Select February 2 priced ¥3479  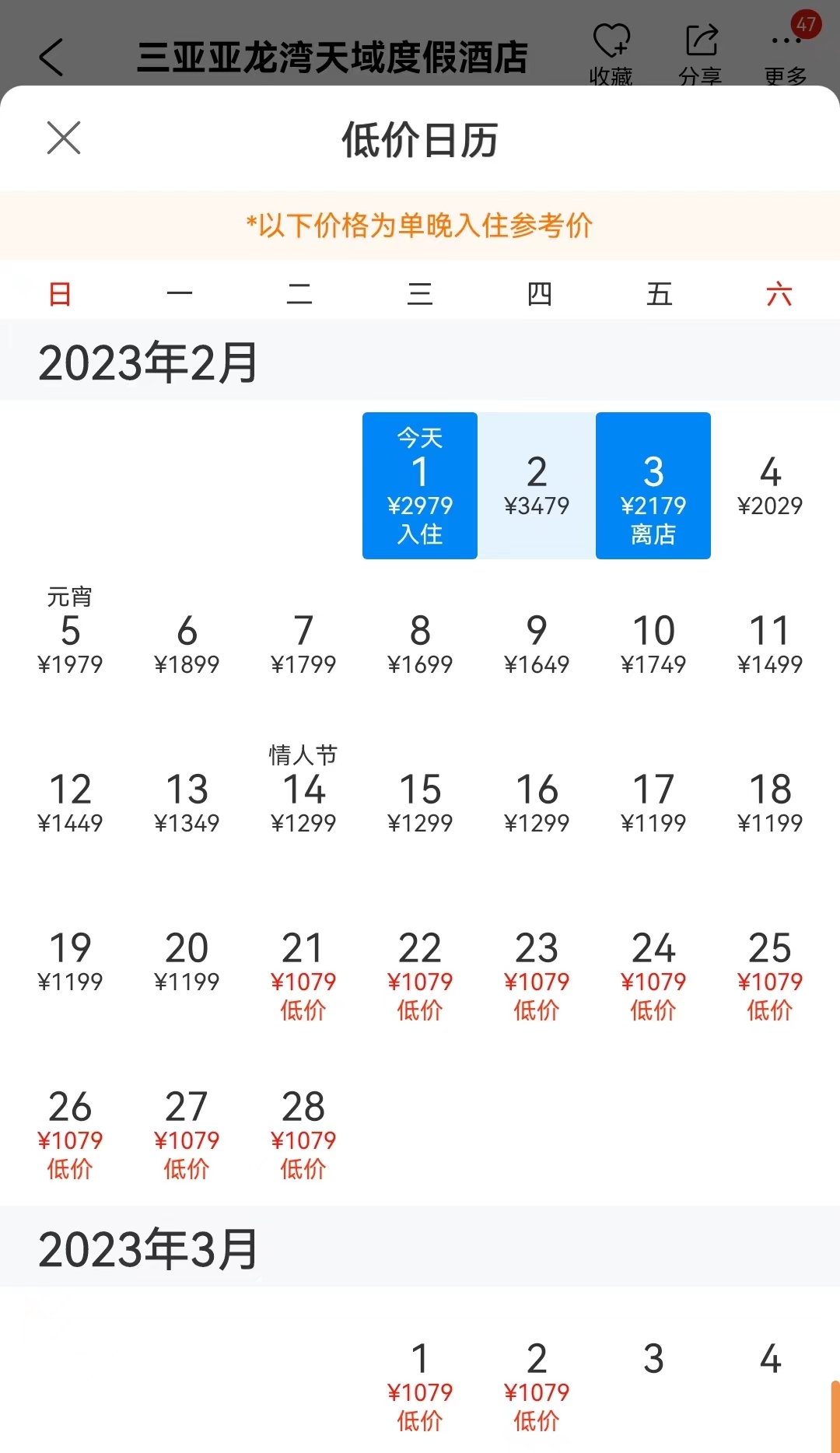(537, 485)
